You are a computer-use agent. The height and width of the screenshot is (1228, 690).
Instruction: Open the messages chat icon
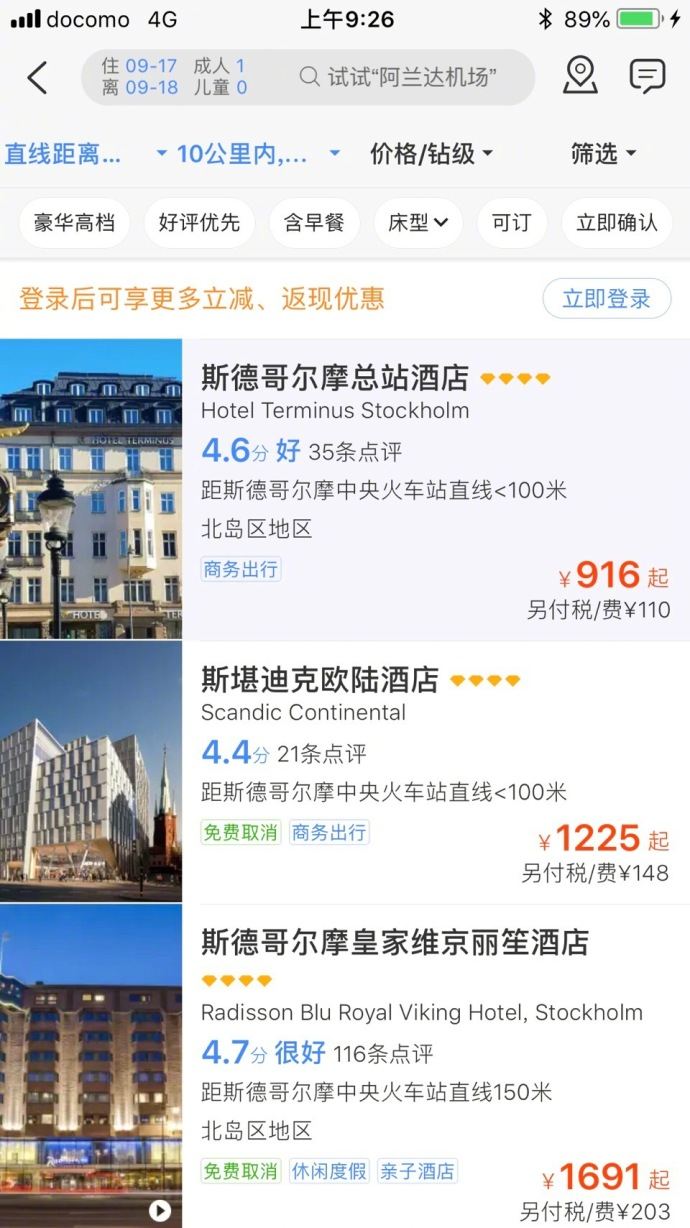647,77
